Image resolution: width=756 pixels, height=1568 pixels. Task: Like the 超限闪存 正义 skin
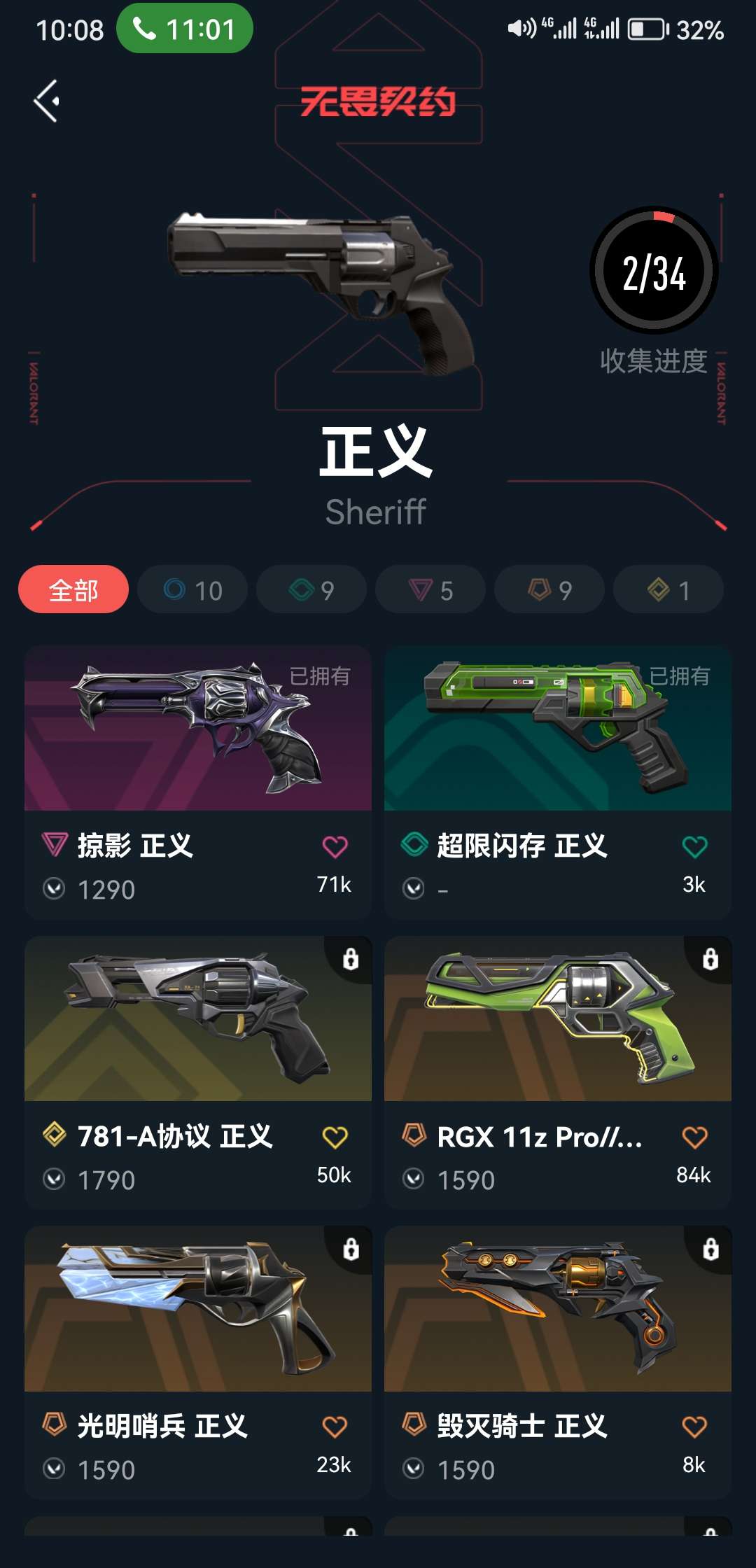[694, 847]
